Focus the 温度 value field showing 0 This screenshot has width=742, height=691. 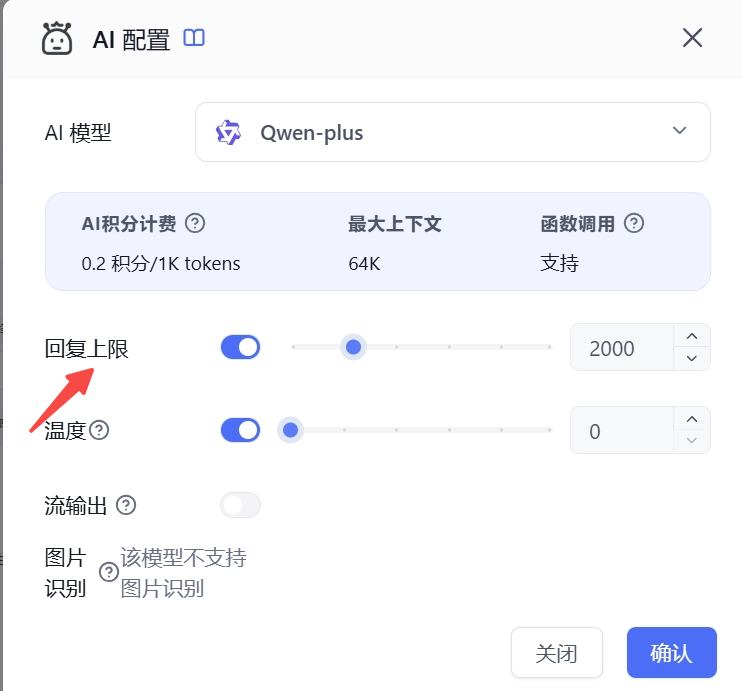[620, 431]
